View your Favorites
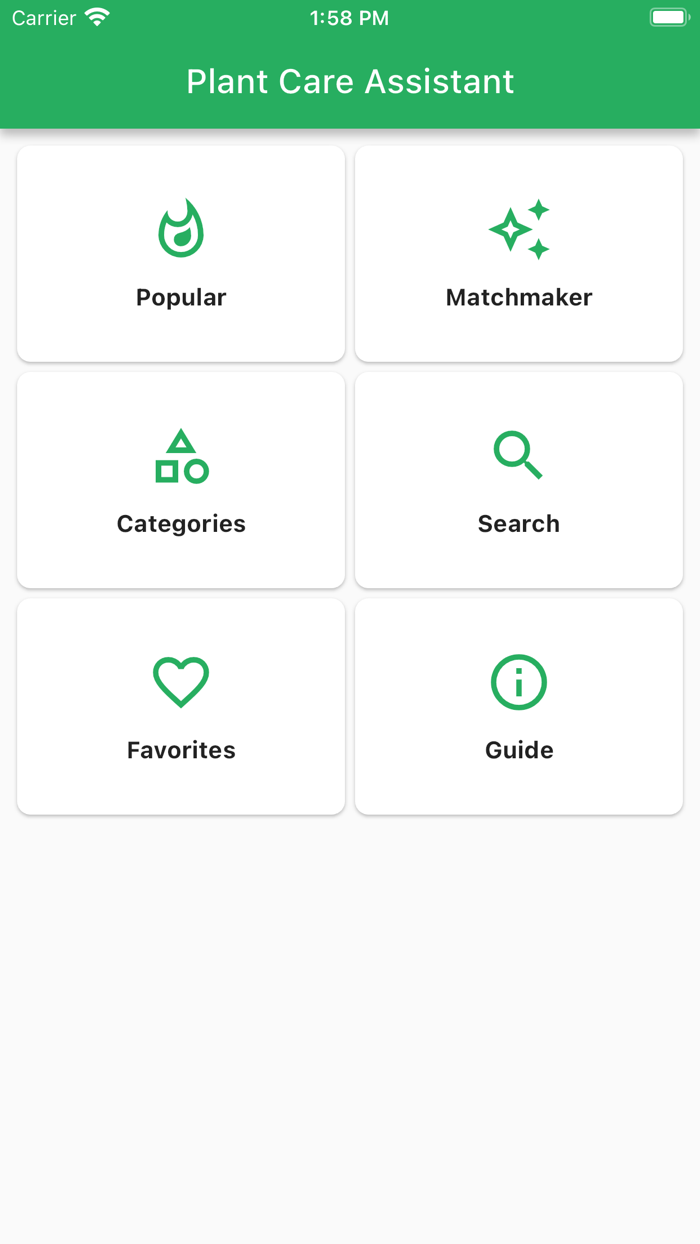 tap(181, 706)
